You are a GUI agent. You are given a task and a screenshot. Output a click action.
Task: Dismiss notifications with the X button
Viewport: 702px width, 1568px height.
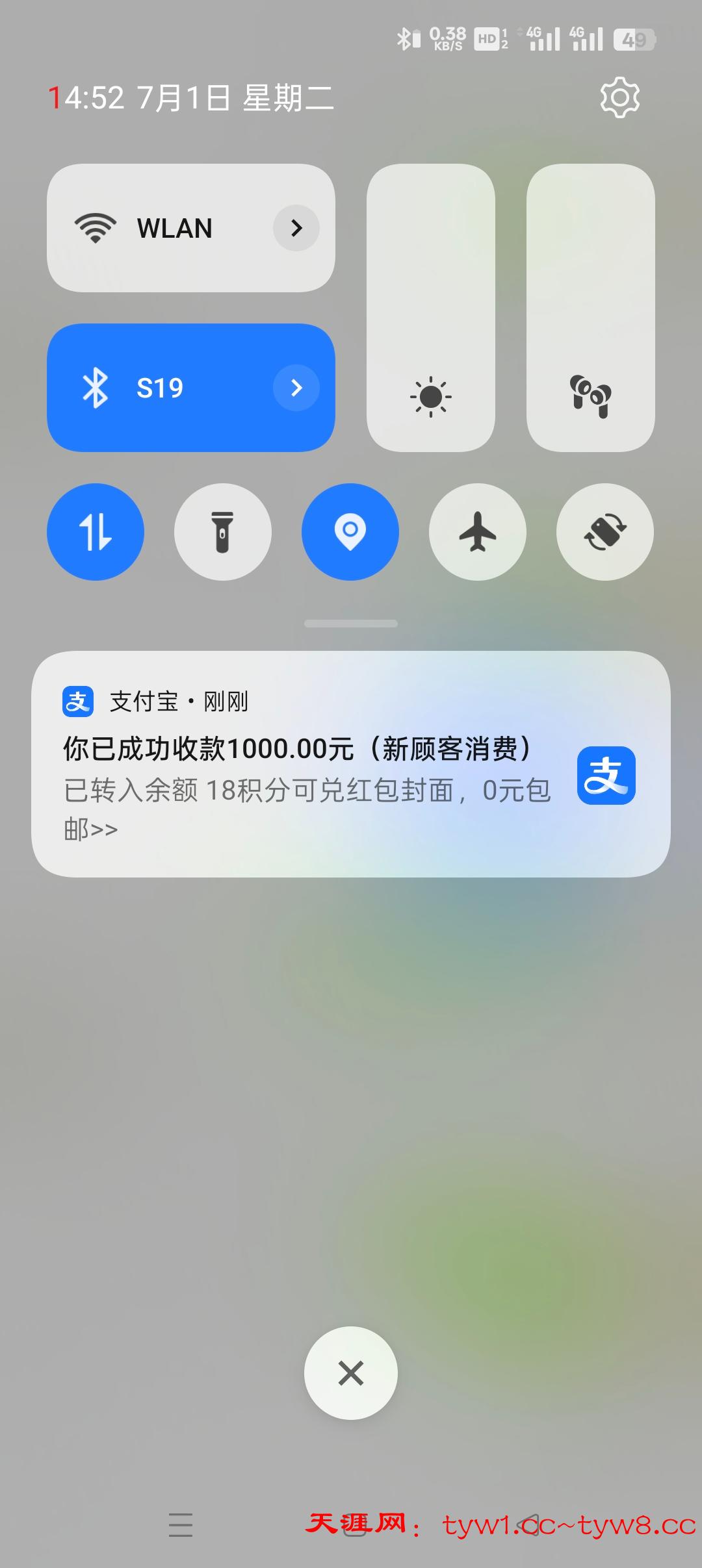350,1372
